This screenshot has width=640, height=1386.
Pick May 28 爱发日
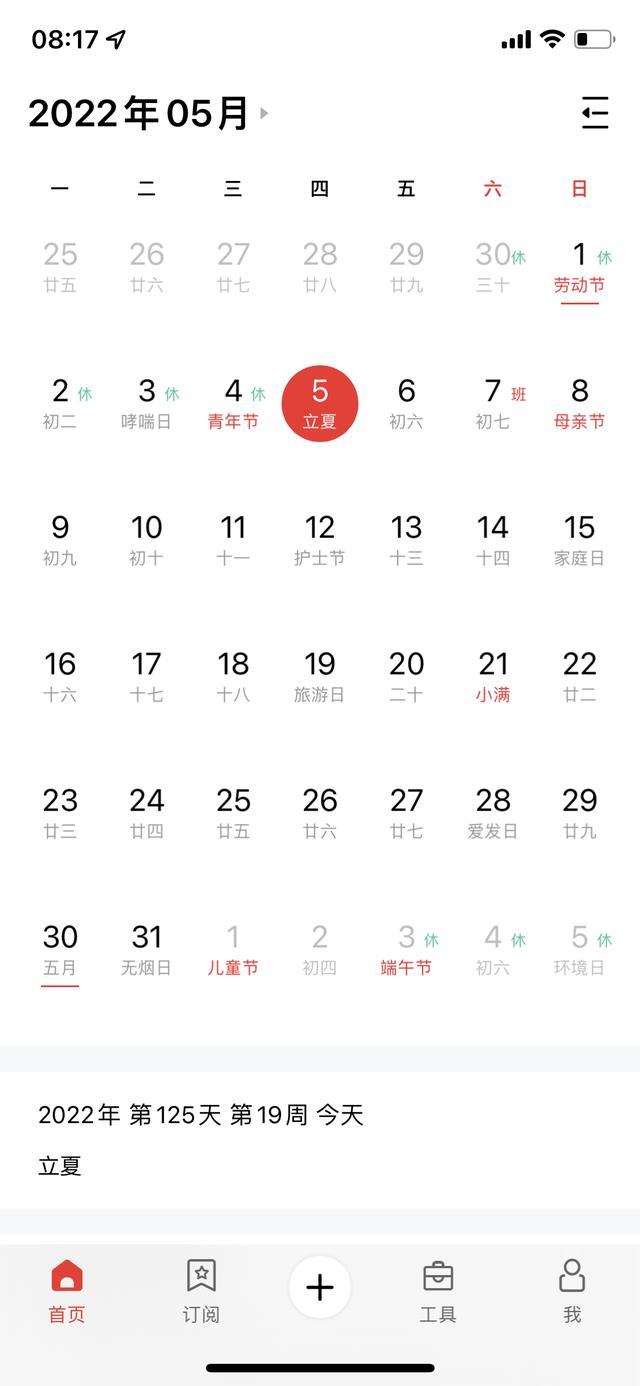tap(493, 814)
